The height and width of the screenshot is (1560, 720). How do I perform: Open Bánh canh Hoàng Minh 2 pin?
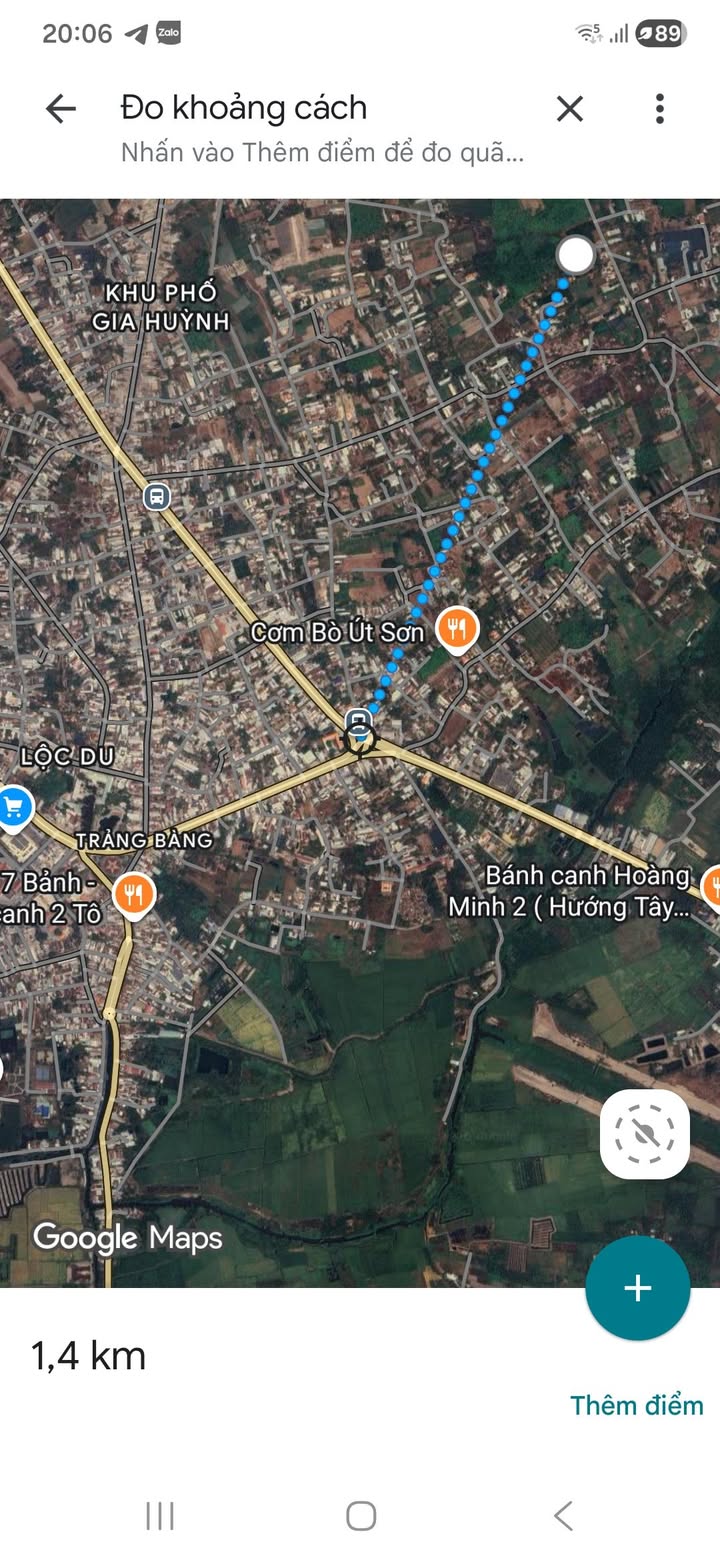point(712,886)
